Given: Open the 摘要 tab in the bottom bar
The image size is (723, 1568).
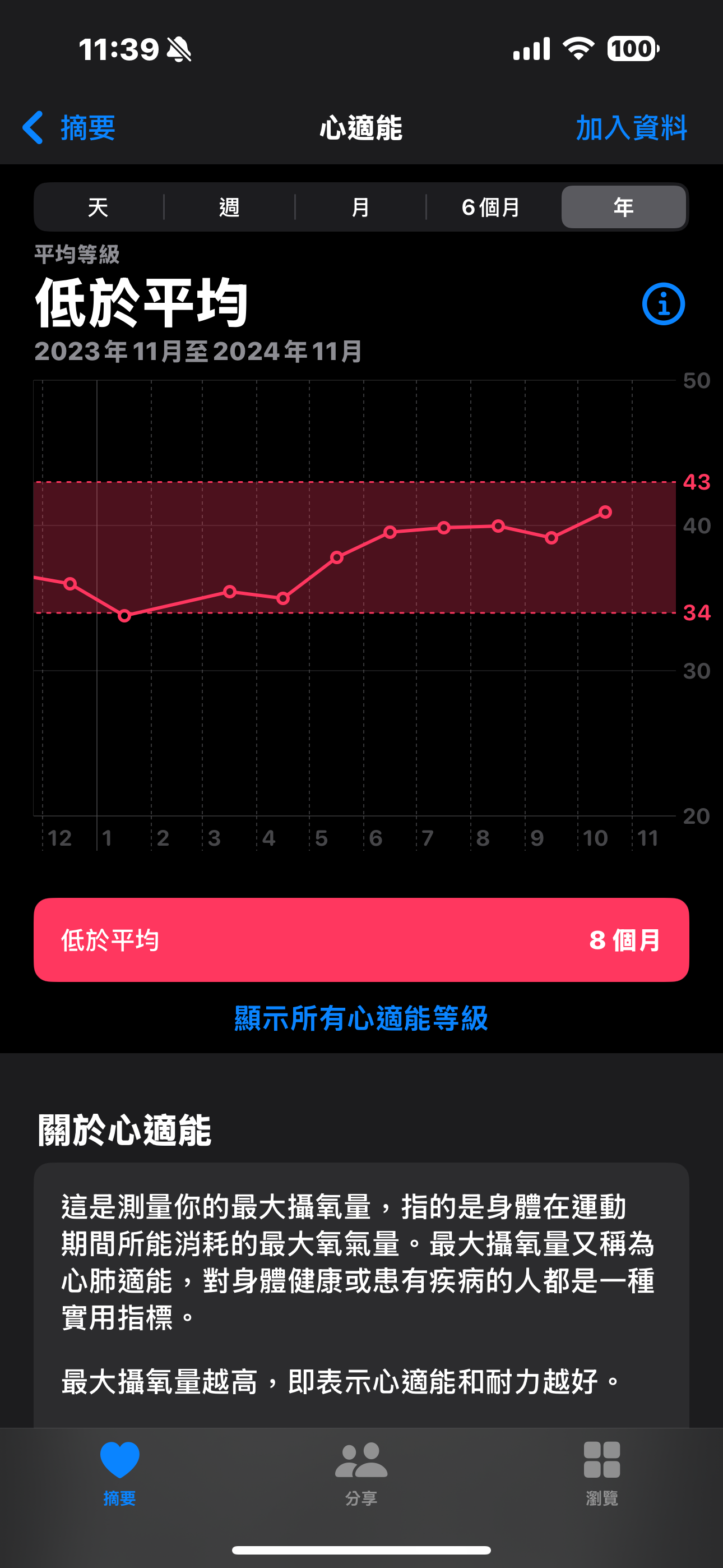Looking at the screenshot, I should (120, 1473).
